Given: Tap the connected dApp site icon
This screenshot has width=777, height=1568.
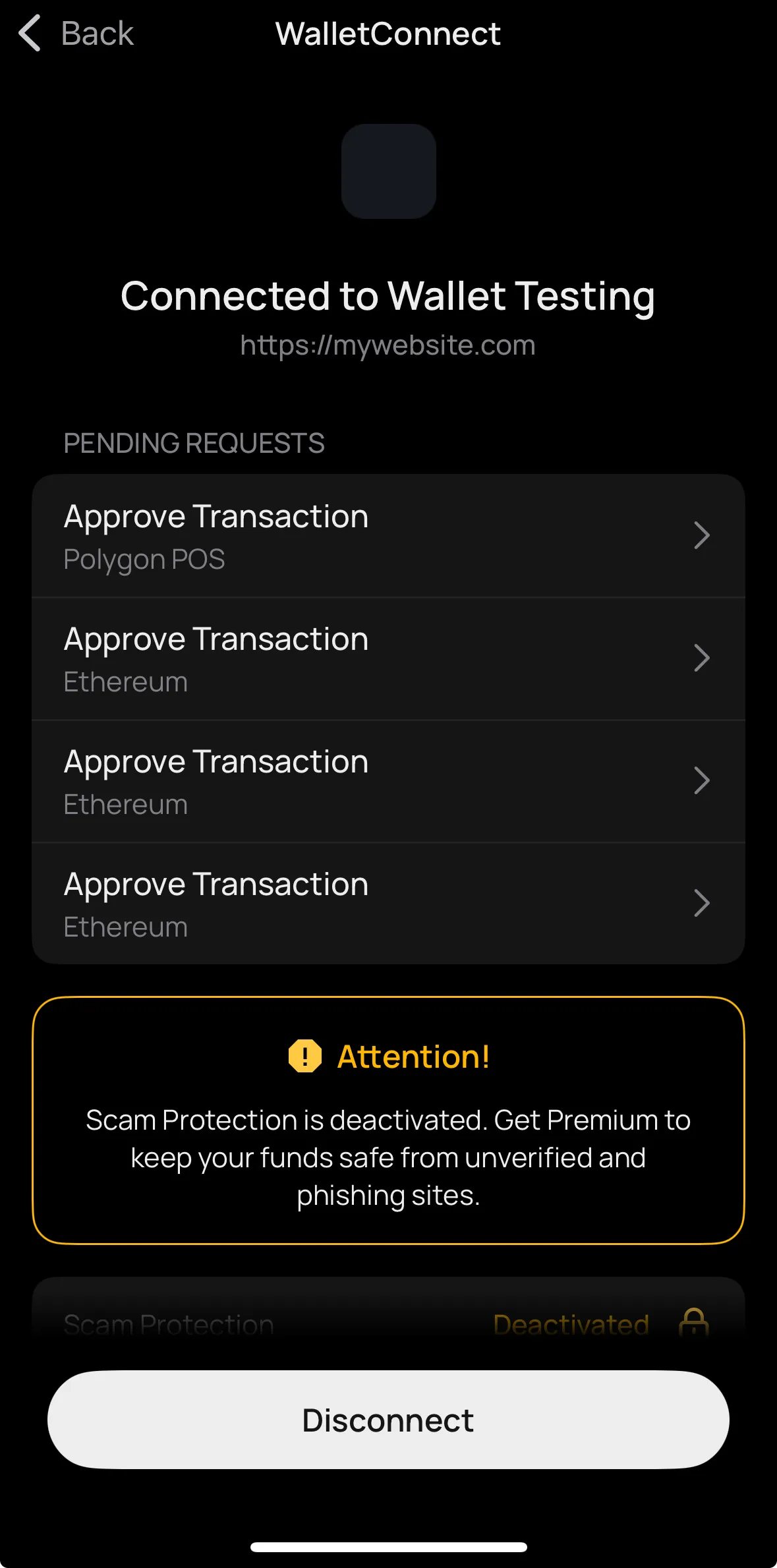Looking at the screenshot, I should pyautogui.click(x=388, y=172).
